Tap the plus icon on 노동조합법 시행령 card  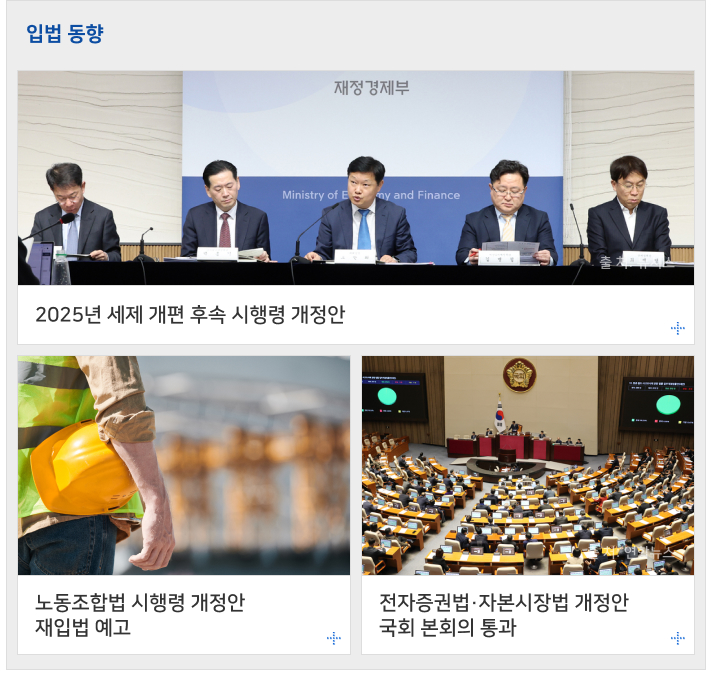pos(334,638)
